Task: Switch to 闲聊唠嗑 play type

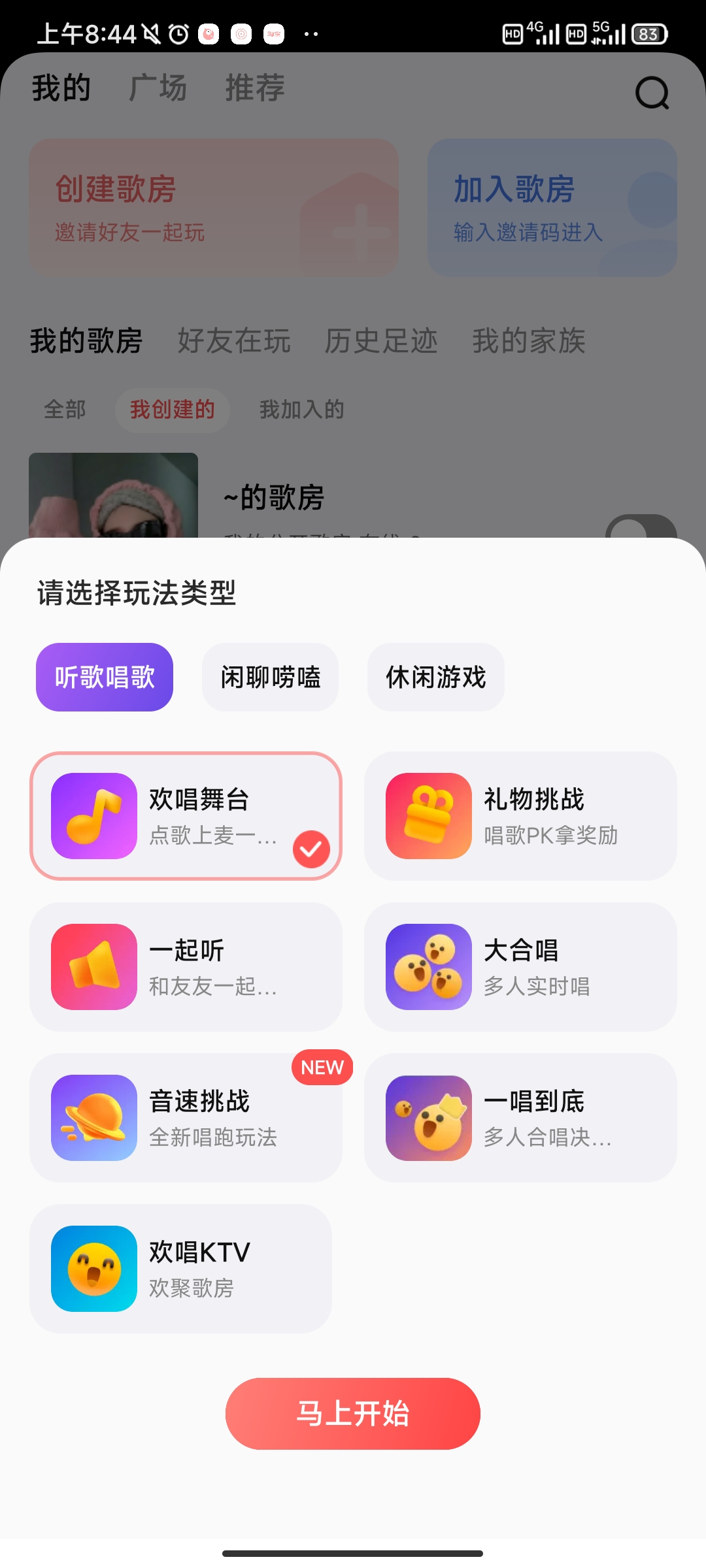Action: point(270,677)
